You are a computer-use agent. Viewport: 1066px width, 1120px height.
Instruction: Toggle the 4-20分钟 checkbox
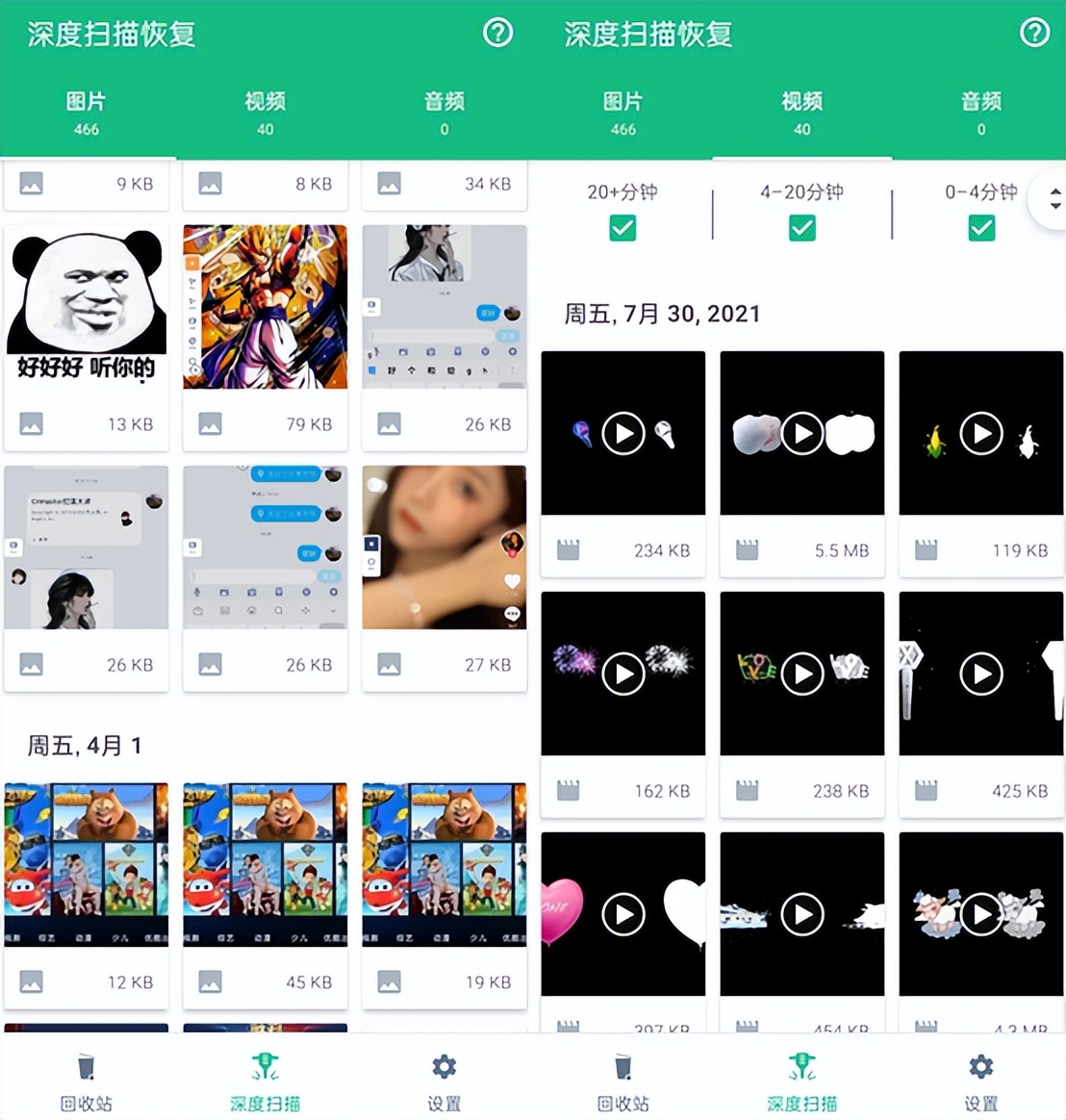pos(801,228)
